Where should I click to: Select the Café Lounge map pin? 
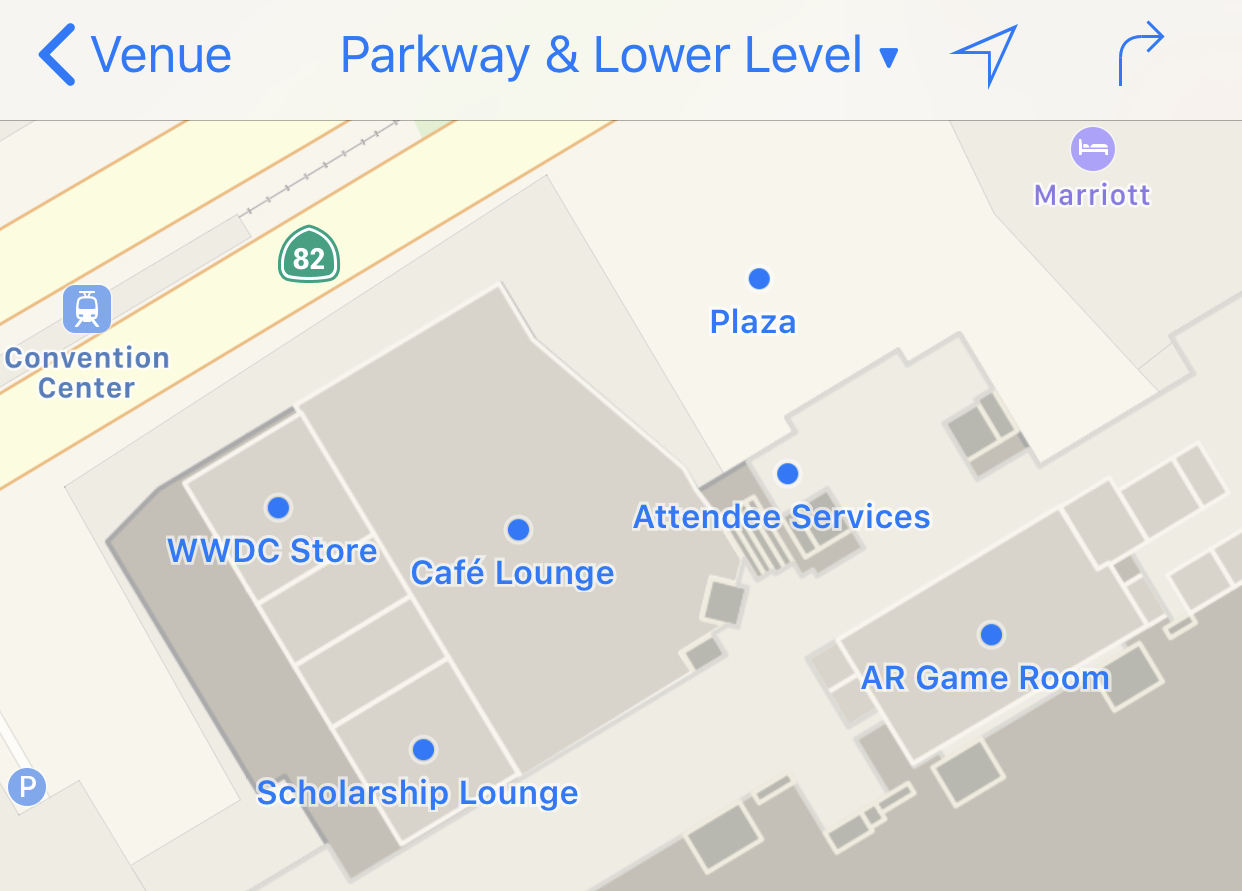pos(518,529)
